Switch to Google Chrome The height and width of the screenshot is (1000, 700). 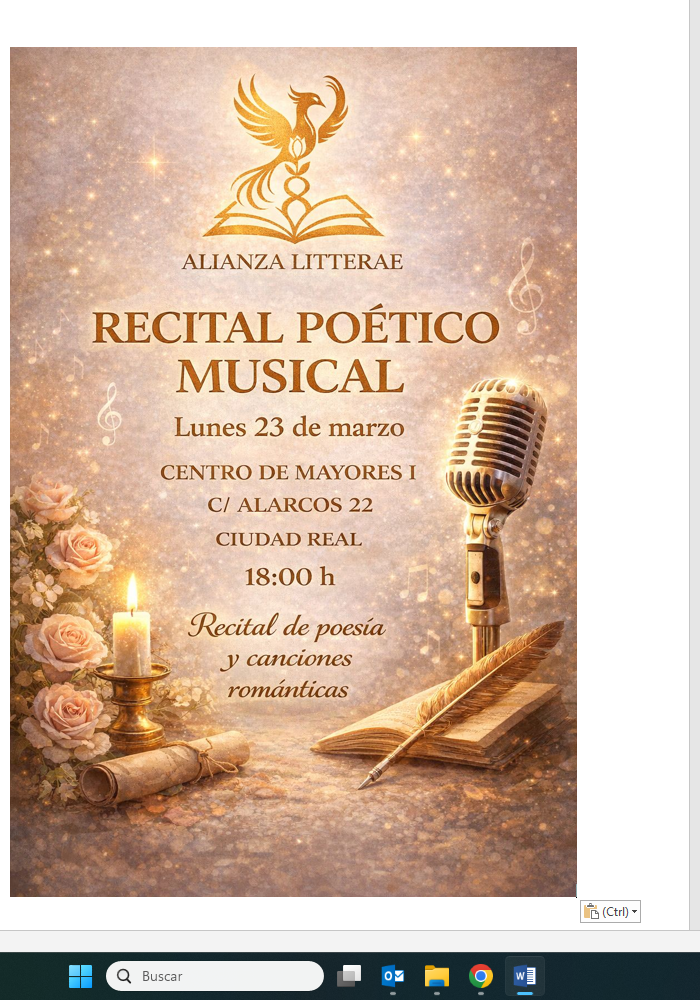coord(481,976)
